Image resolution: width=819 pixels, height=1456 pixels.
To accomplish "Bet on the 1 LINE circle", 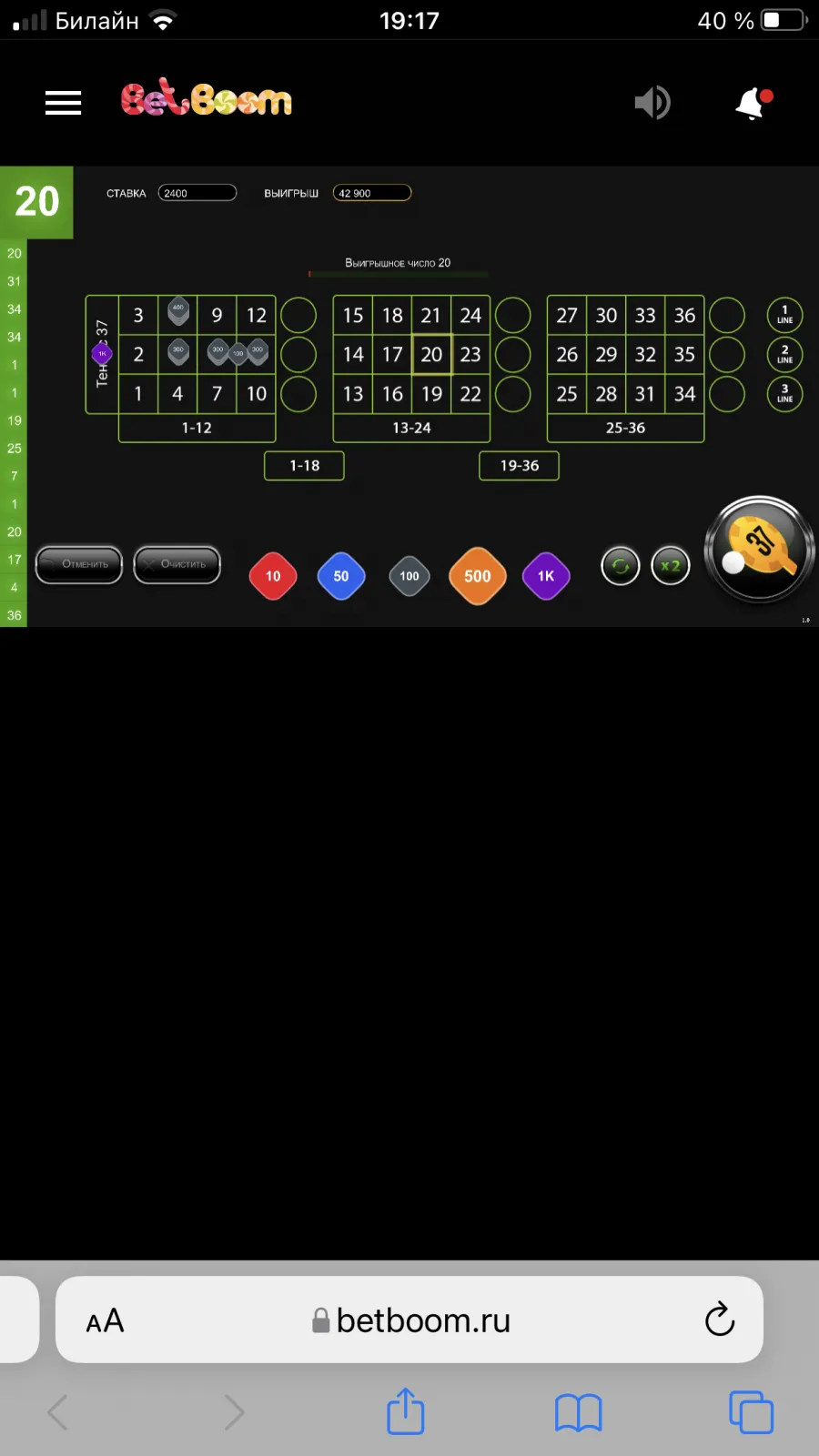I will click(x=784, y=315).
